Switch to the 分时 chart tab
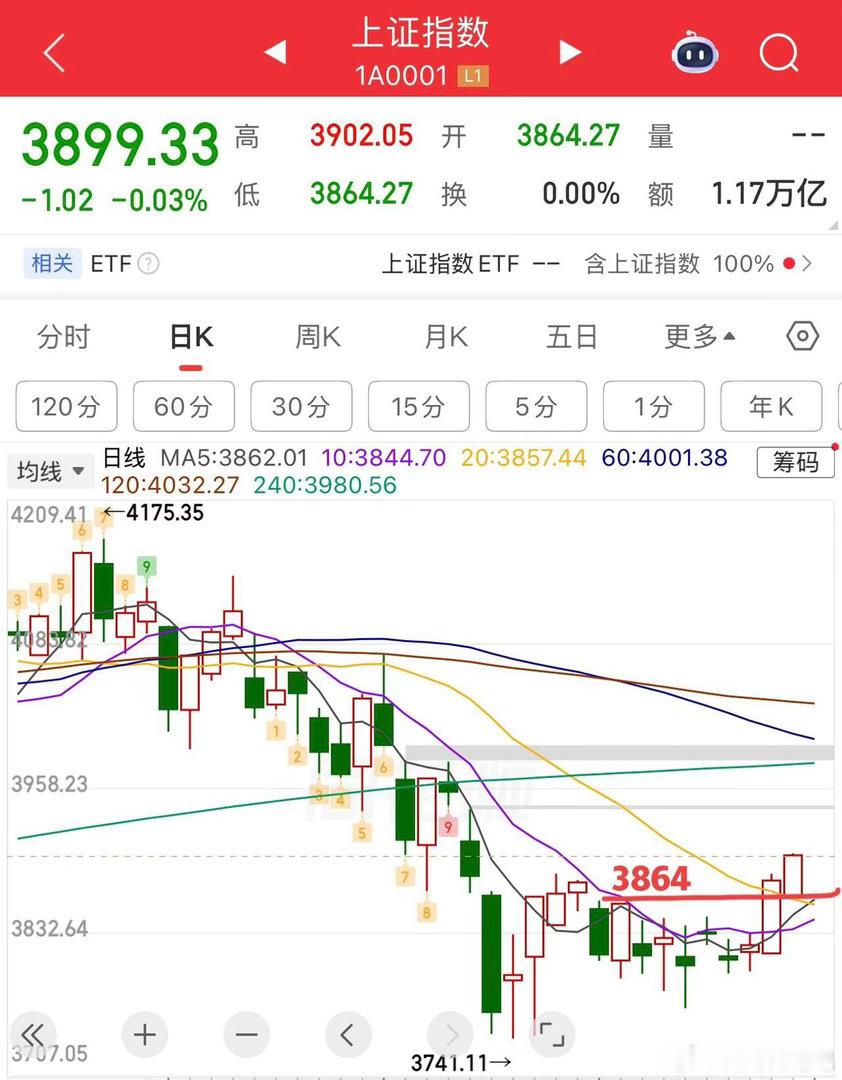The height and width of the screenshot is (1080, 842). [63, 337]
